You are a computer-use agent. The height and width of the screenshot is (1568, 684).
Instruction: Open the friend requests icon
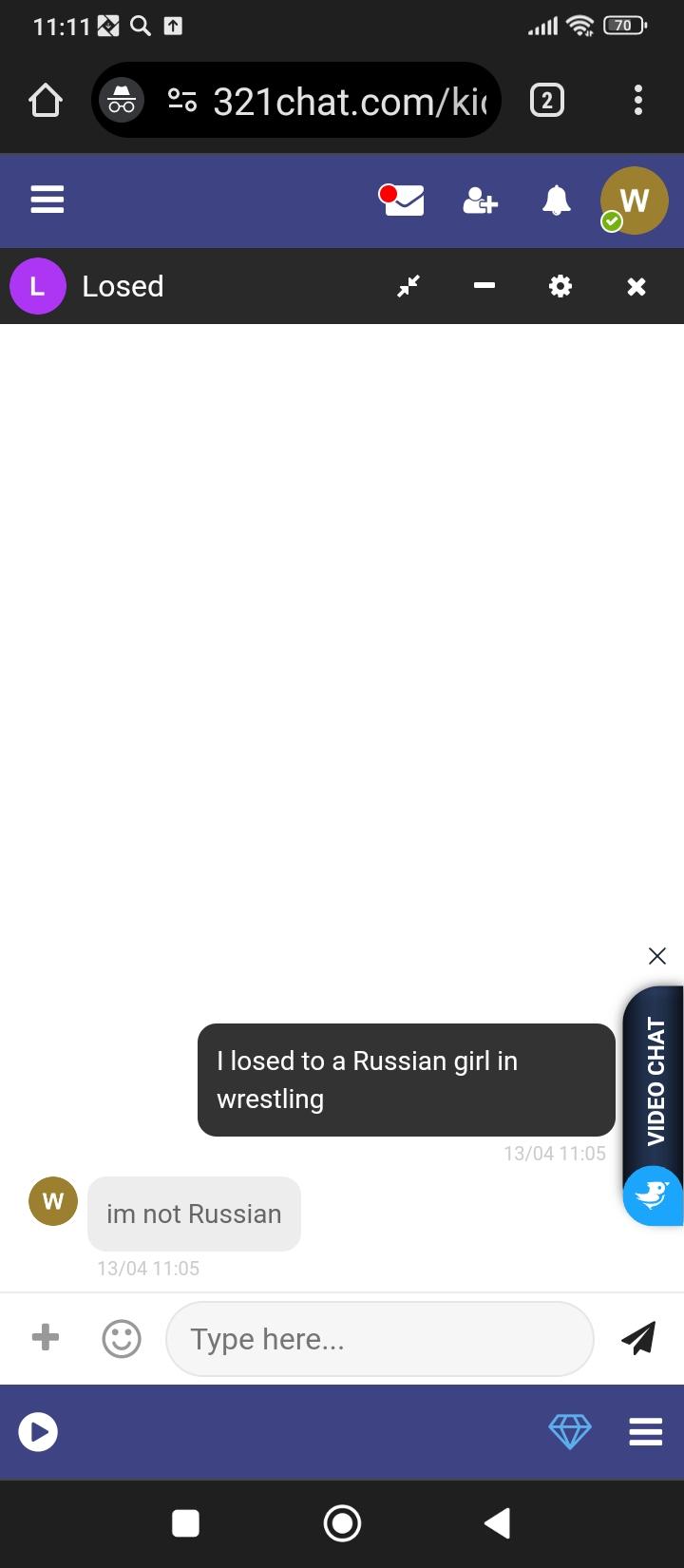pyautogui.click(x=480, y=201)
